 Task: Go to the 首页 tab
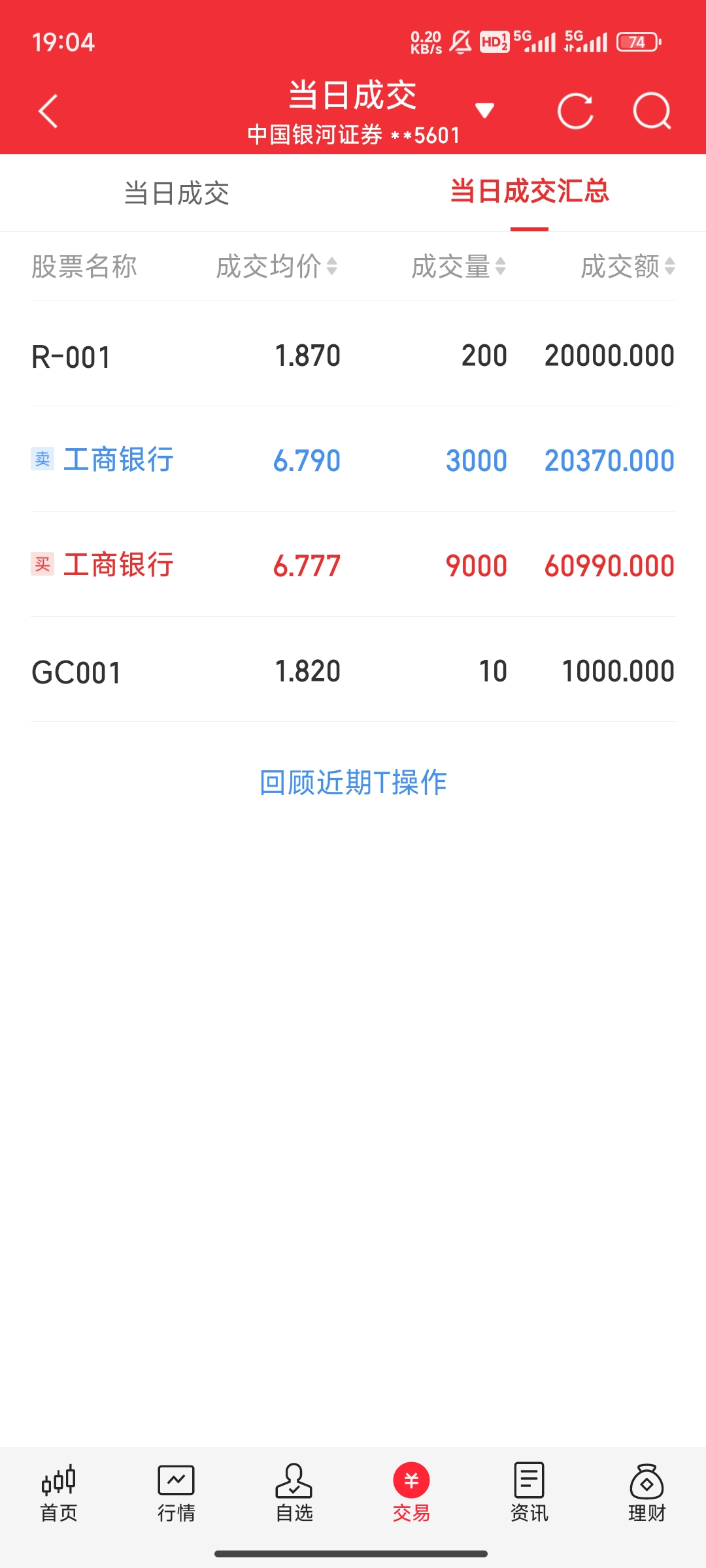(59, 1492)
